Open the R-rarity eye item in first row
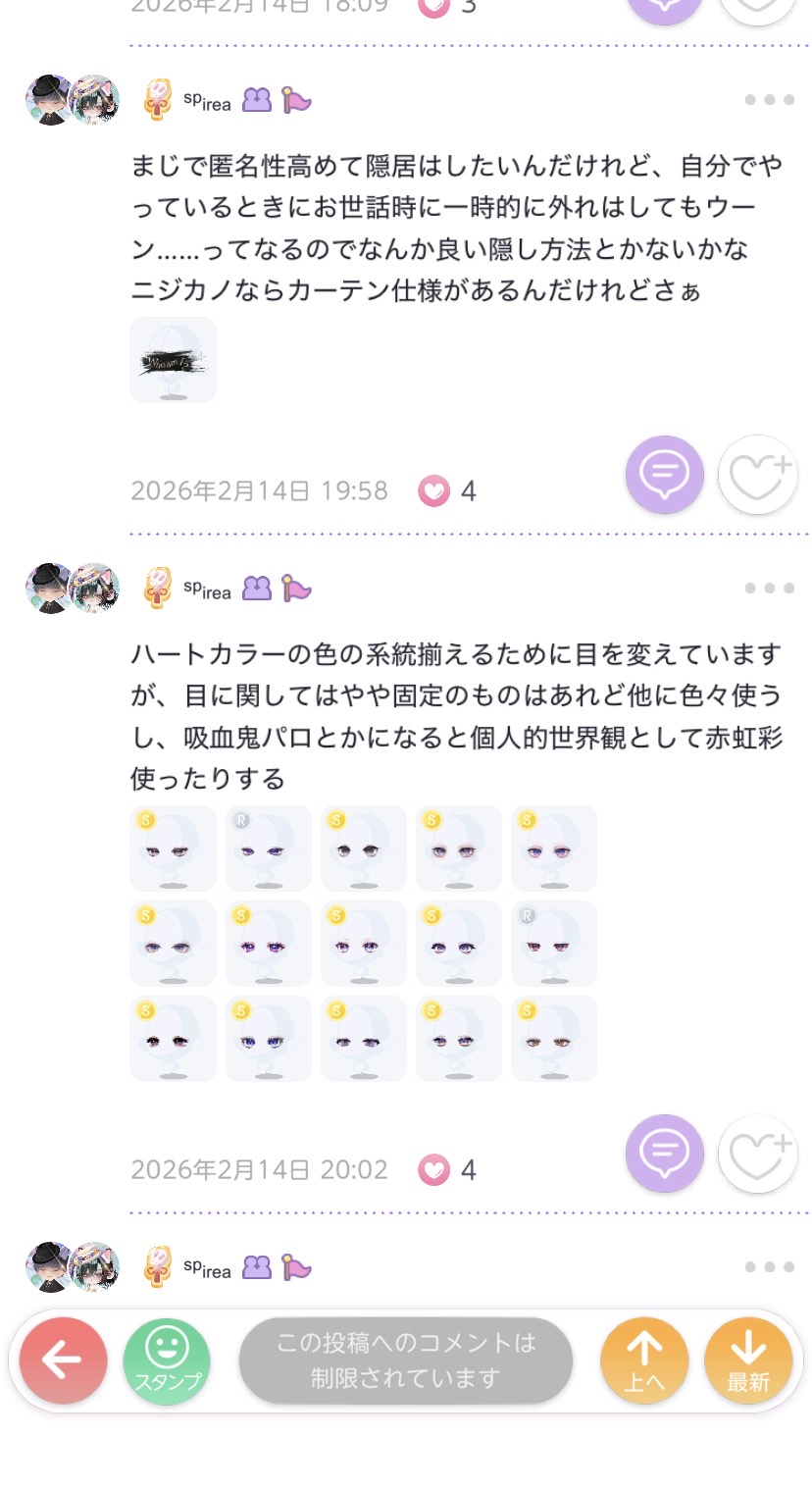812x1489 pixels. (x=269, y=848)
